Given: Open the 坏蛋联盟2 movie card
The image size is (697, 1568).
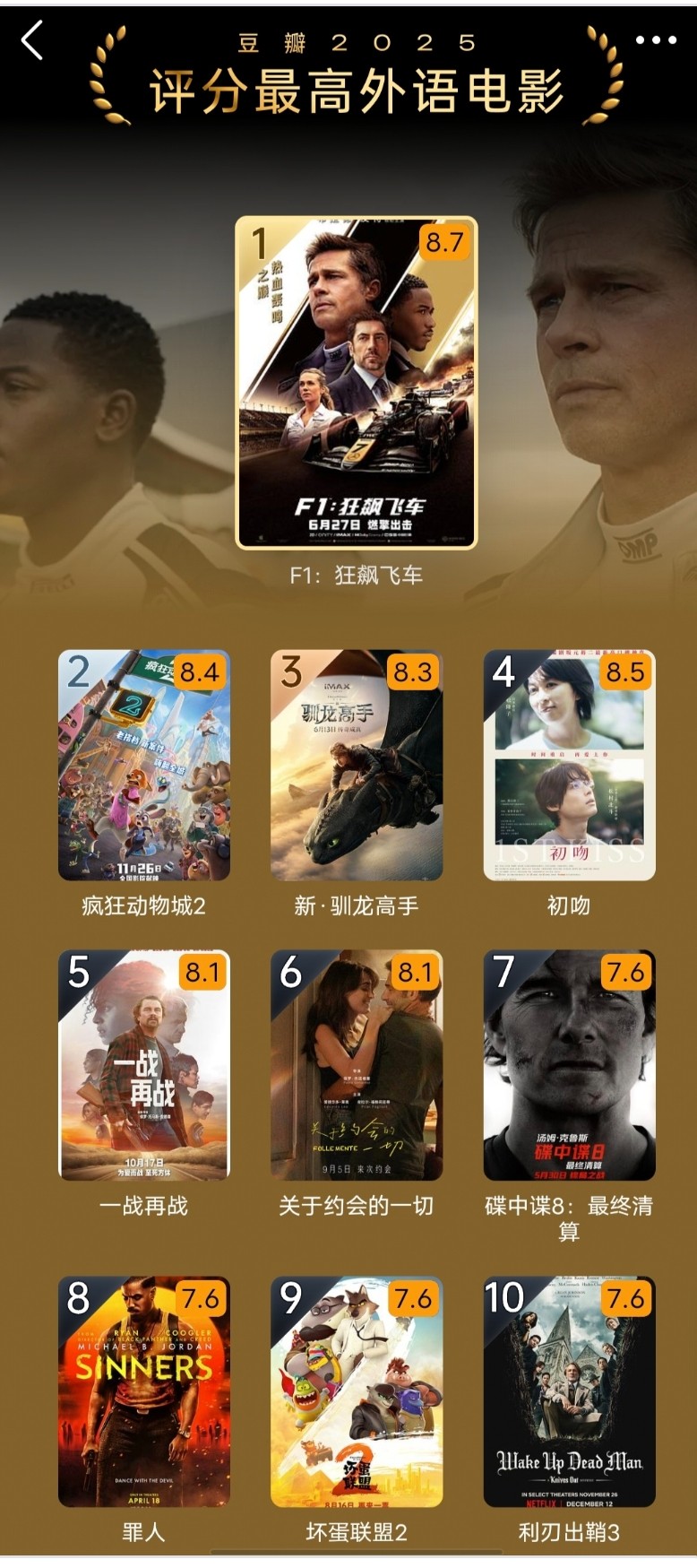Looking at the screenshot, I should tap(356, 1391).
